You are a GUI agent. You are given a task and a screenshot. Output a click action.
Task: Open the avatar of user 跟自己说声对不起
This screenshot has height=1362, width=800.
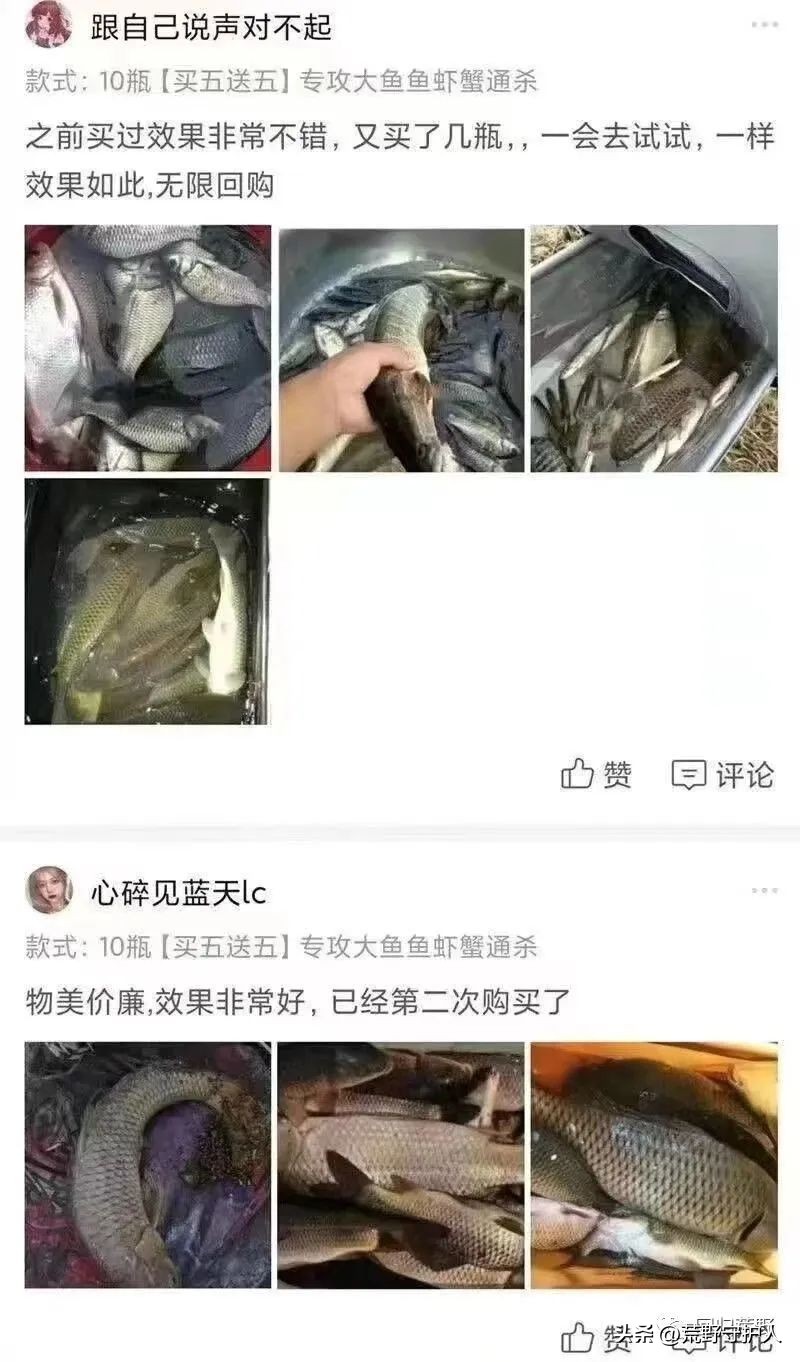point(48,25)
